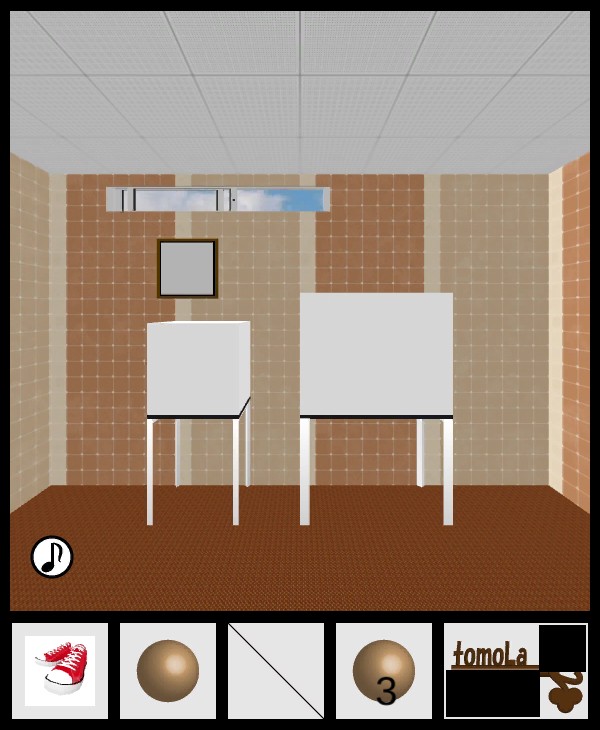The height and width of the screenshot is (730, 600).
Task: Examine the large white table
Action: [x=376, y=356]
